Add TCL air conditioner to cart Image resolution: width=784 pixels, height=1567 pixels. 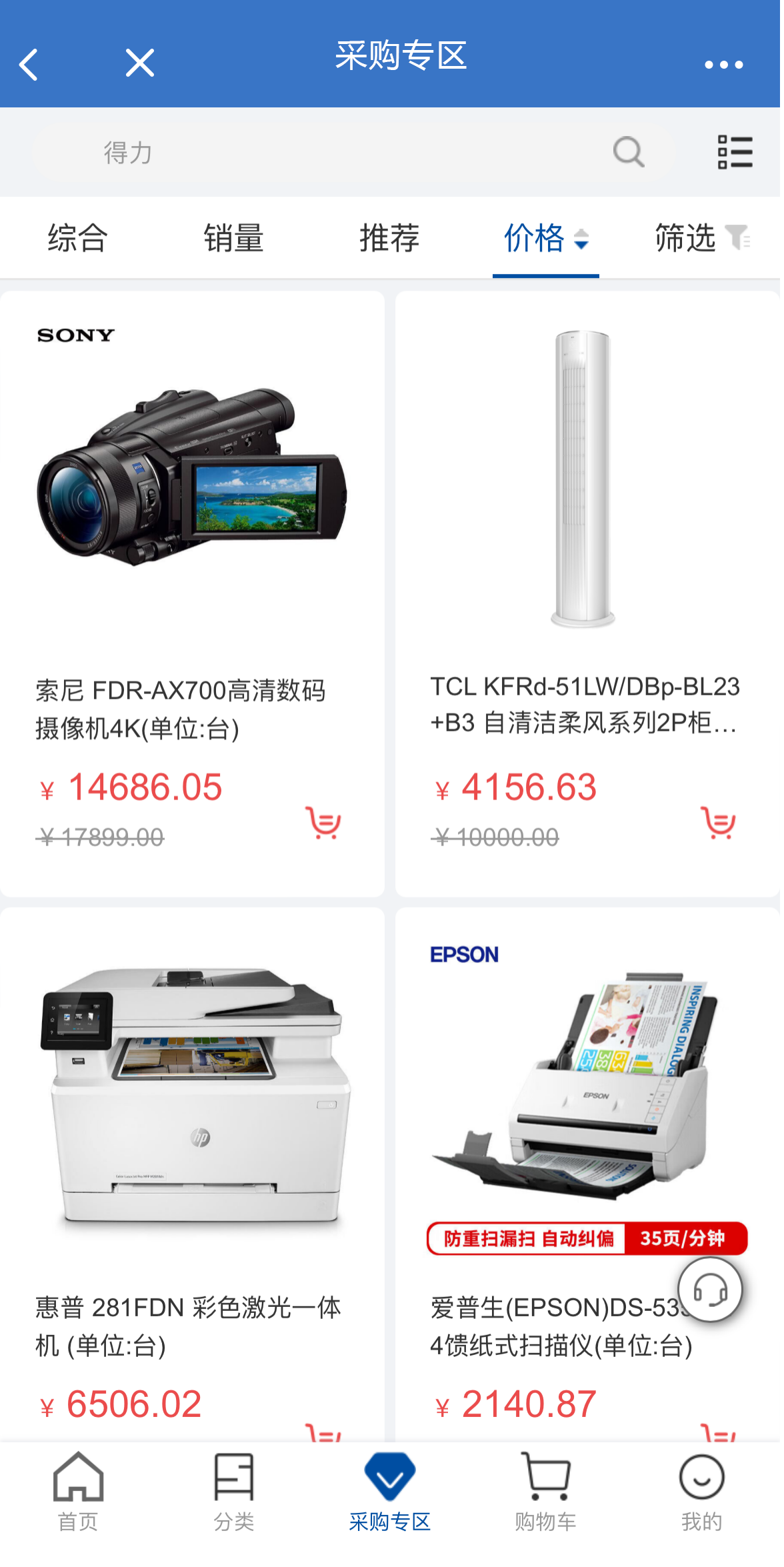point(718,823)
